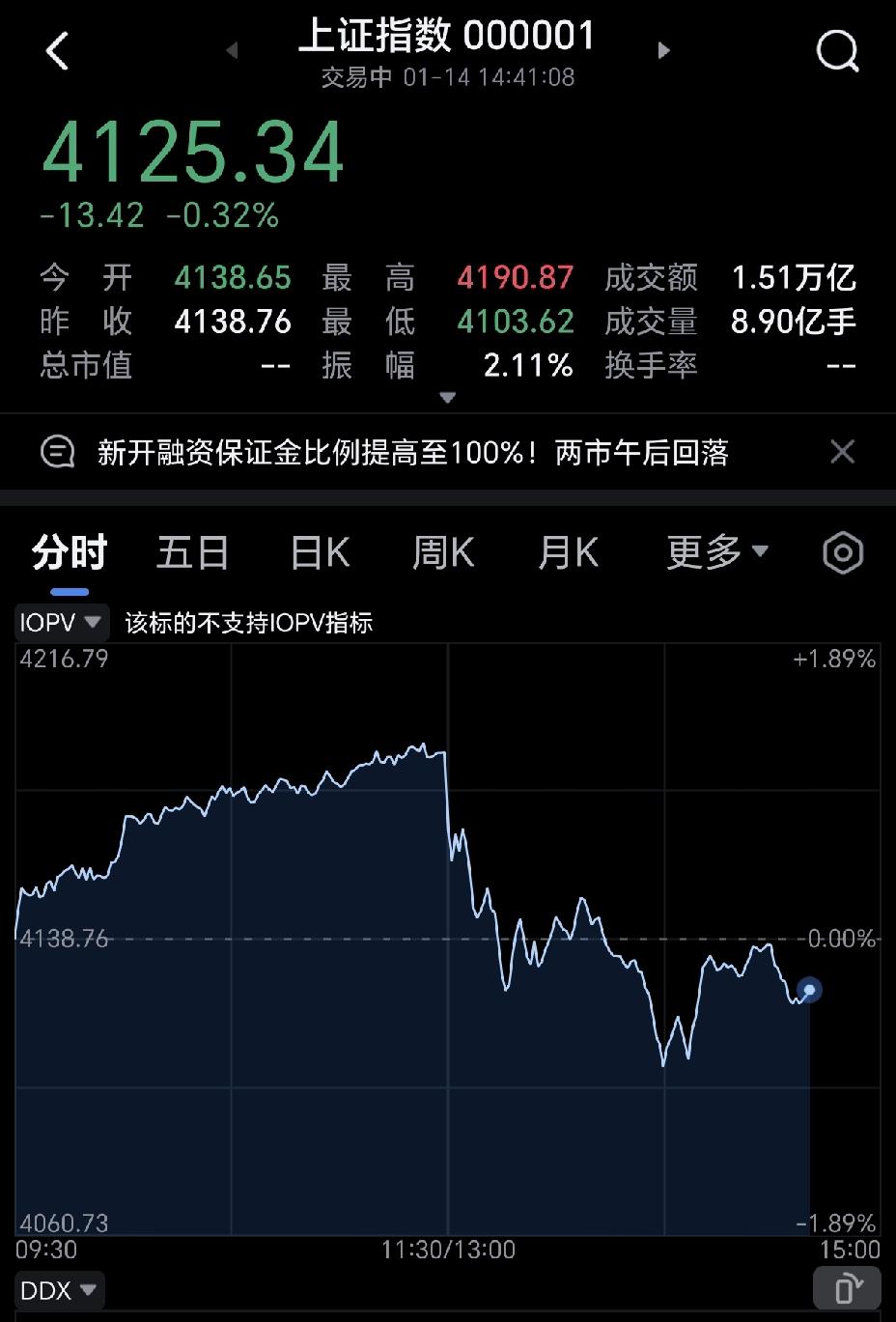The width and height of the screenshot is (896, 1322).
Task: Tap the right arrow beside the index title
Action: (664, 50)
